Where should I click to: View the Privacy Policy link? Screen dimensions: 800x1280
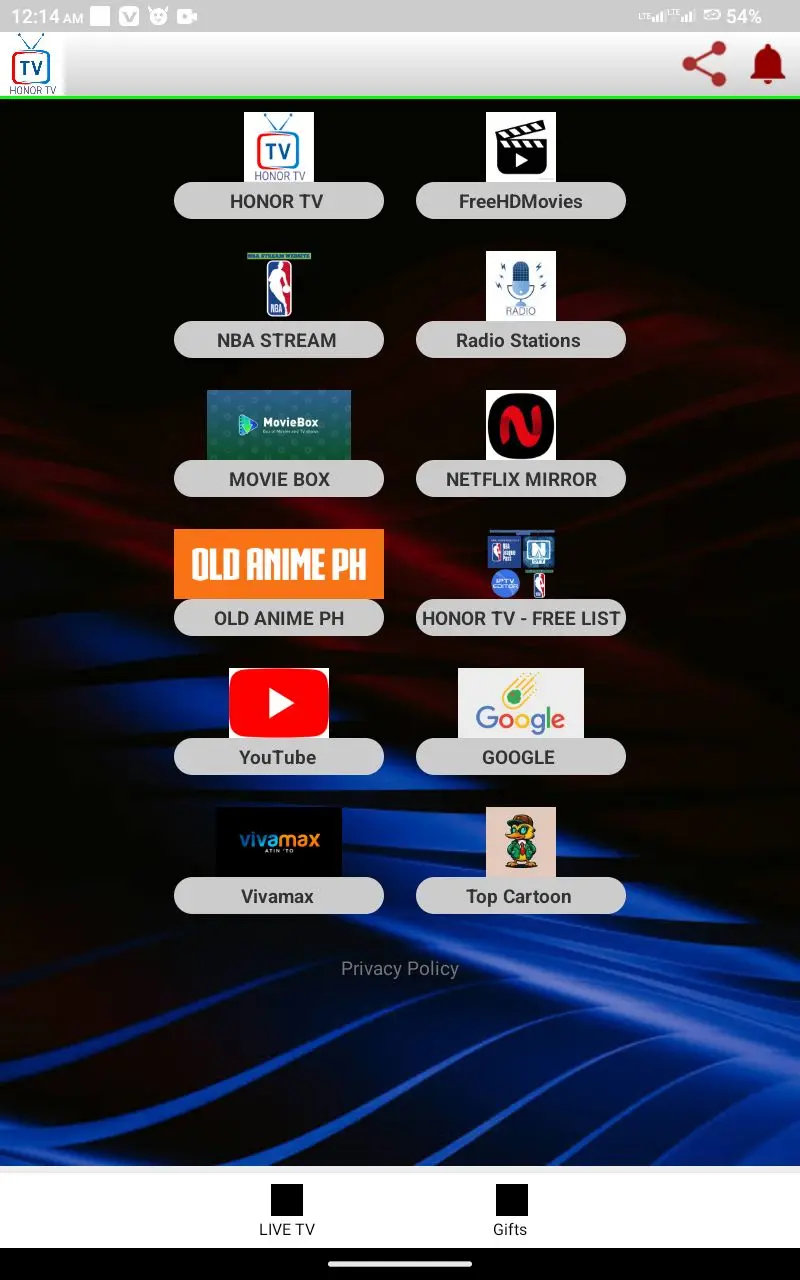[400, 968]
